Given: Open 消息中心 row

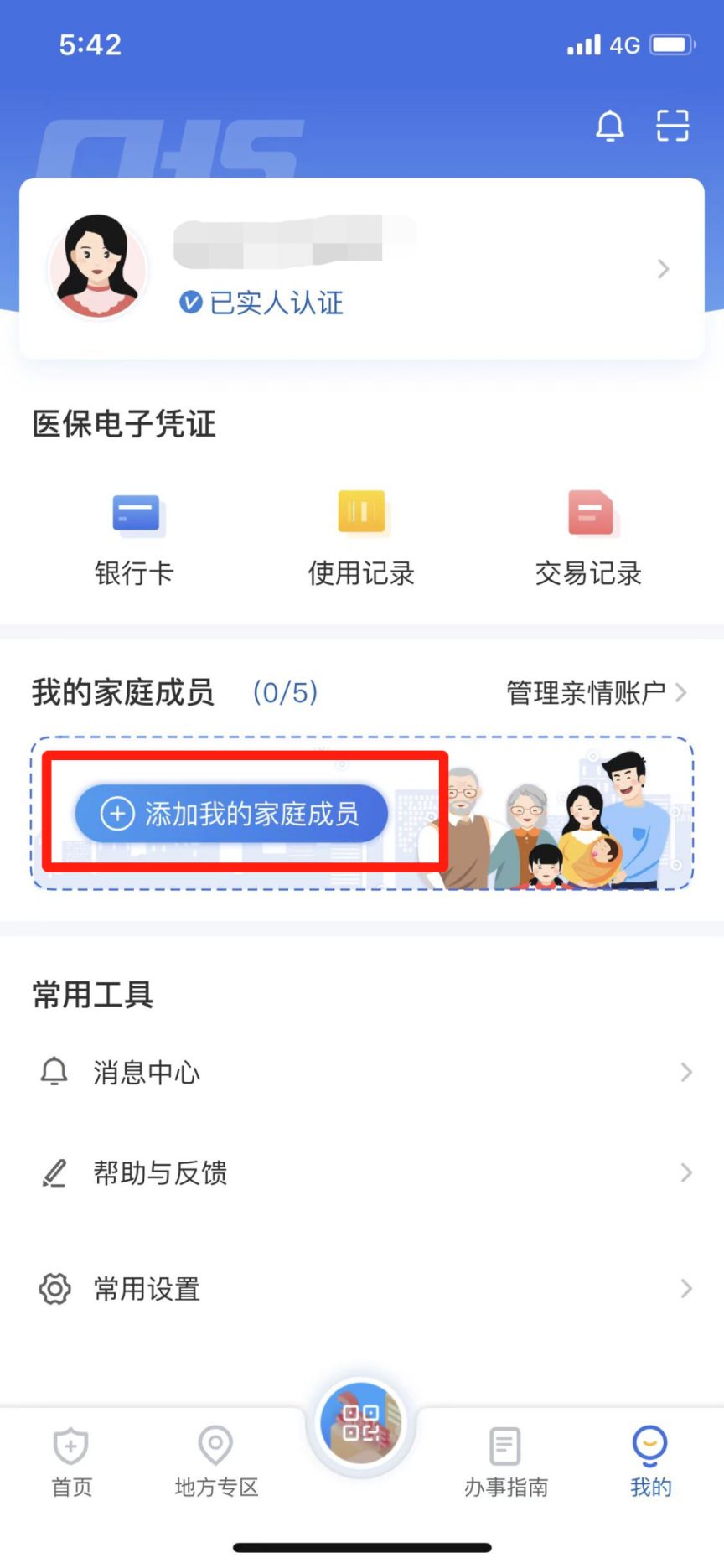Looking at the screenshot, I should (361, 1073).
